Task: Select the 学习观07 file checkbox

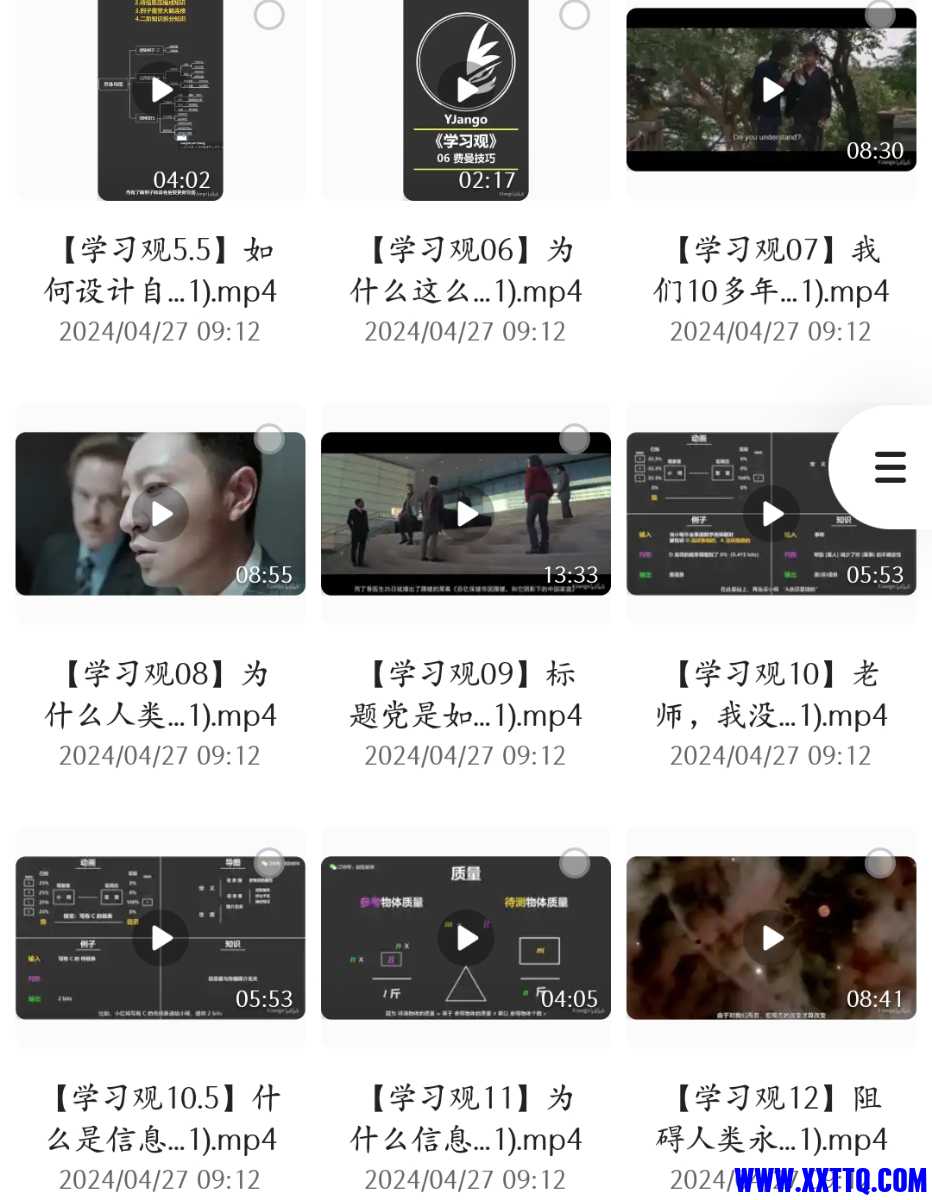Action: click(880, 14)
